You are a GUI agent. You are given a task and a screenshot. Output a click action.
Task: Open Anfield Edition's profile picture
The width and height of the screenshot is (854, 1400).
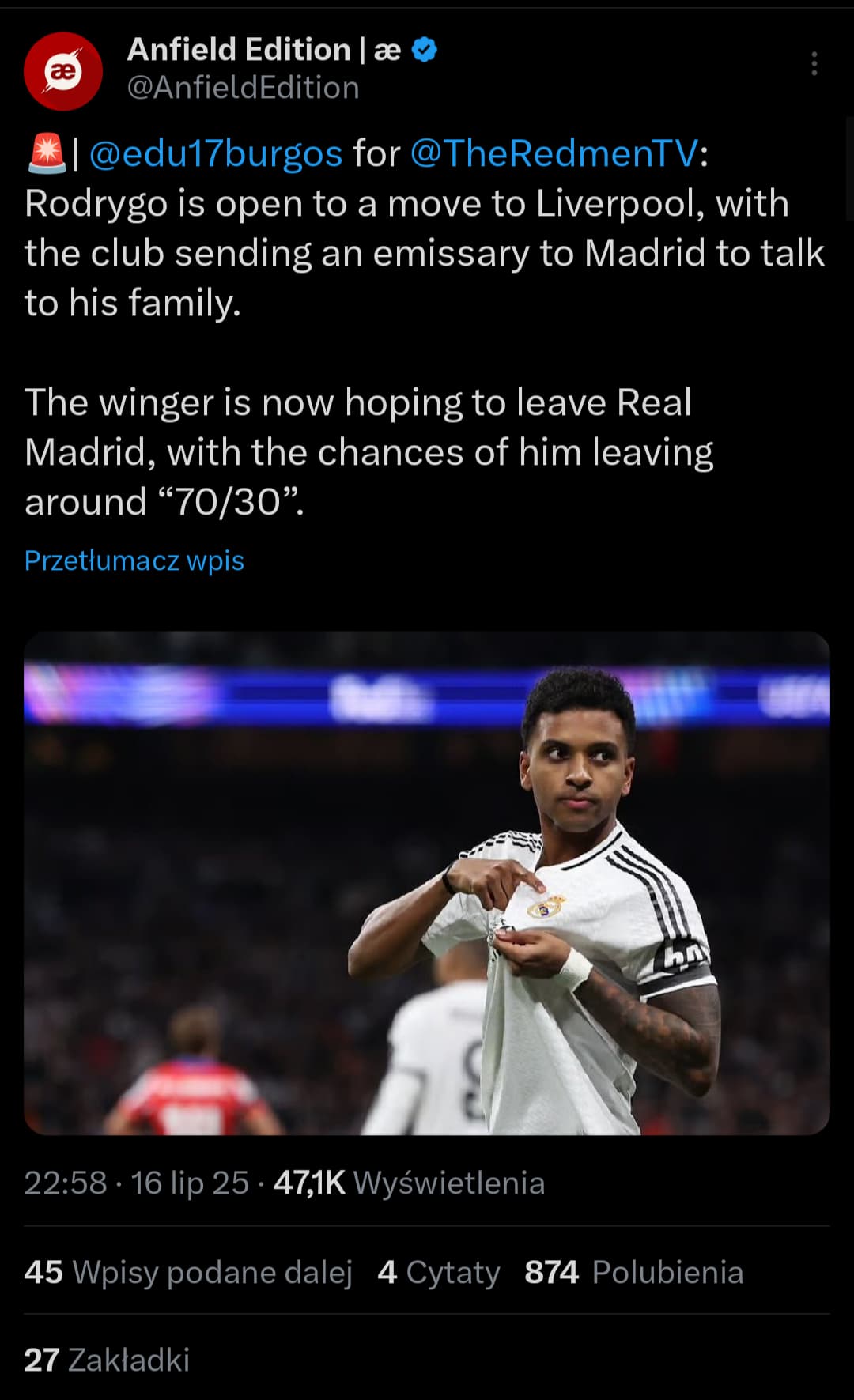[x=63, y=71]
